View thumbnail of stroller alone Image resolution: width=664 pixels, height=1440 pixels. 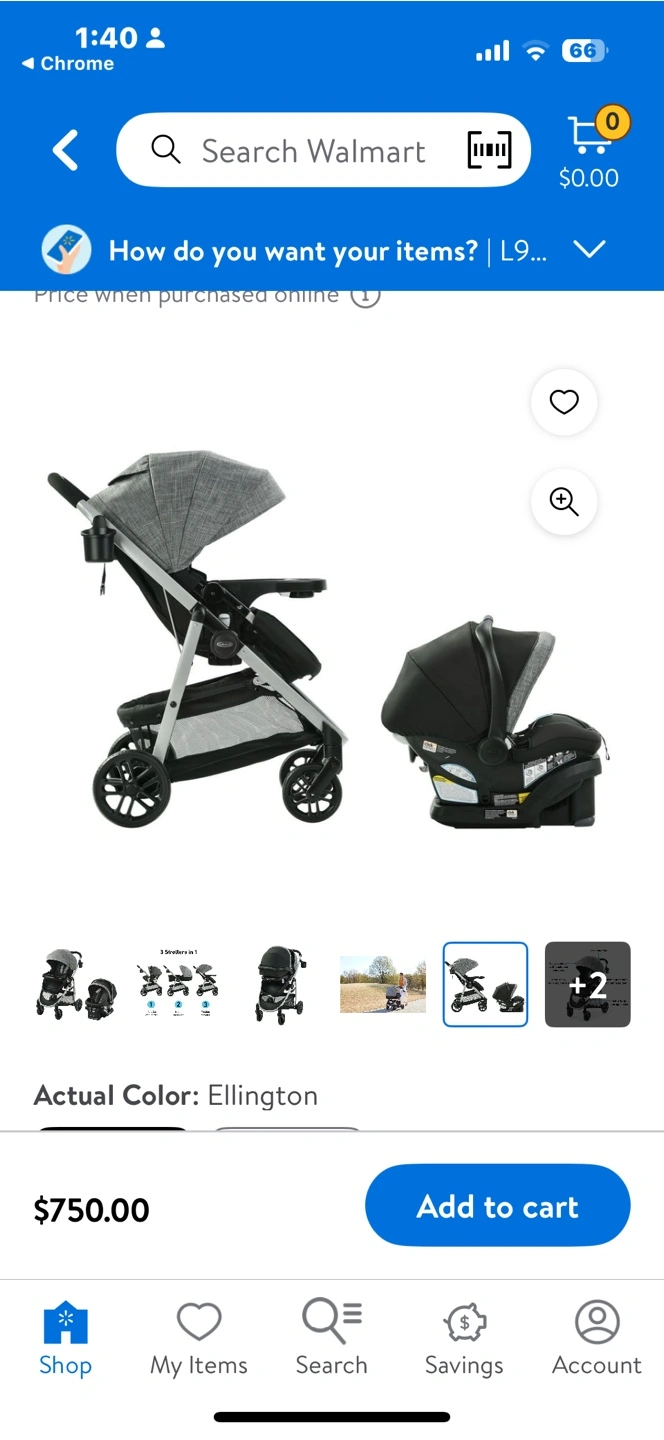coord(281,985)
